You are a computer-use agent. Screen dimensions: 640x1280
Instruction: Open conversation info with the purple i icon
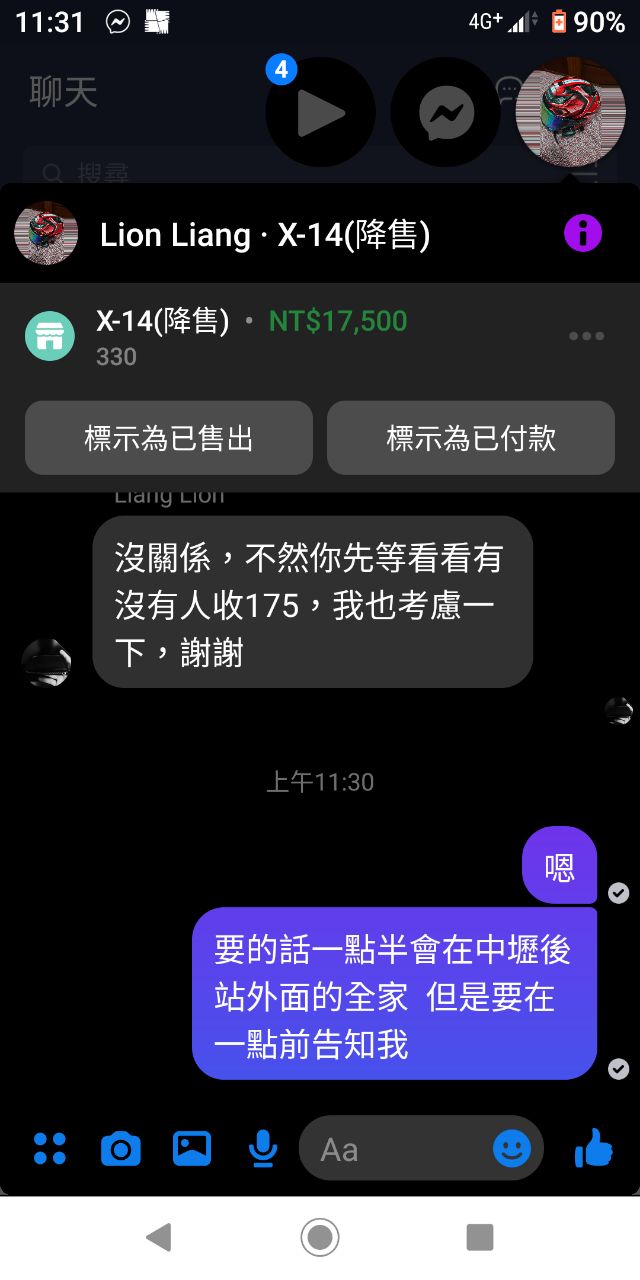(583, 234)
